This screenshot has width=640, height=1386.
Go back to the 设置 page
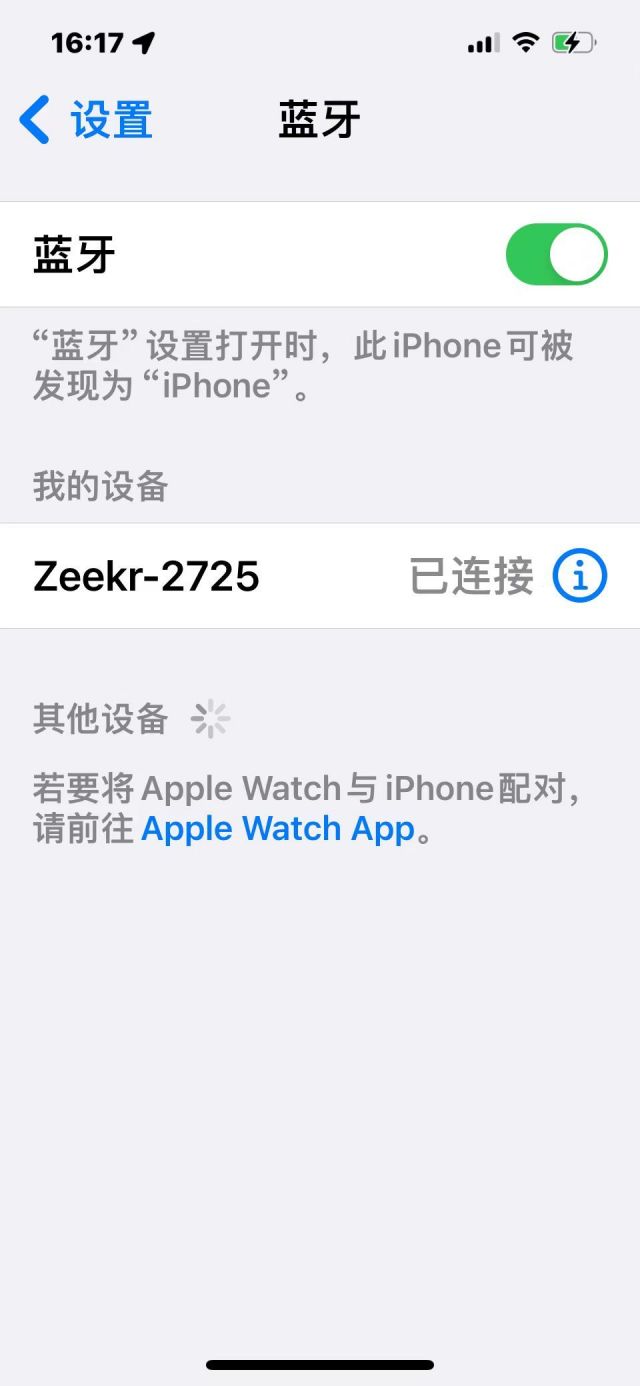(x=86, y=120)
